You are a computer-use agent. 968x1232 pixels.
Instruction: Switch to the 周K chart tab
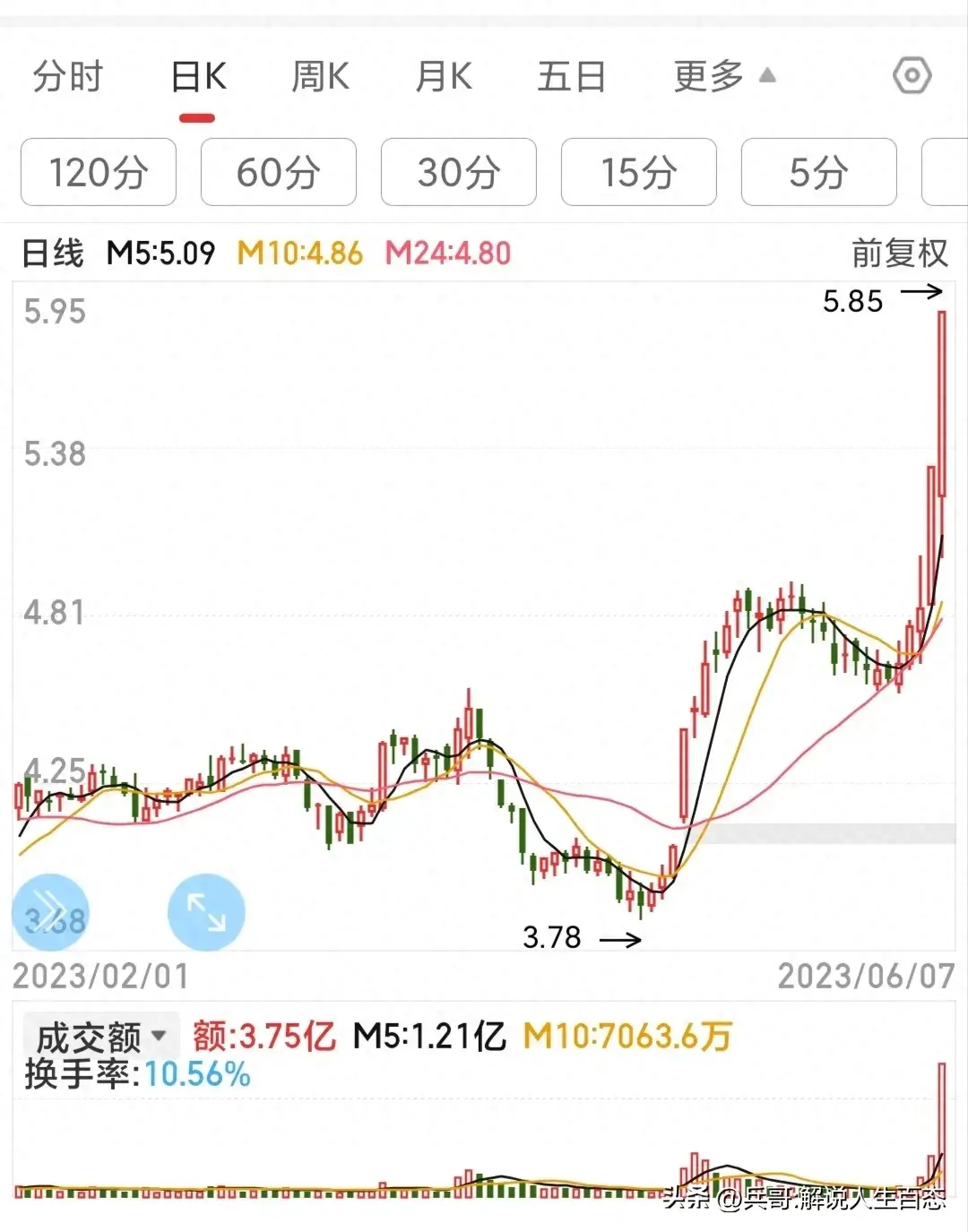(320, 77)
